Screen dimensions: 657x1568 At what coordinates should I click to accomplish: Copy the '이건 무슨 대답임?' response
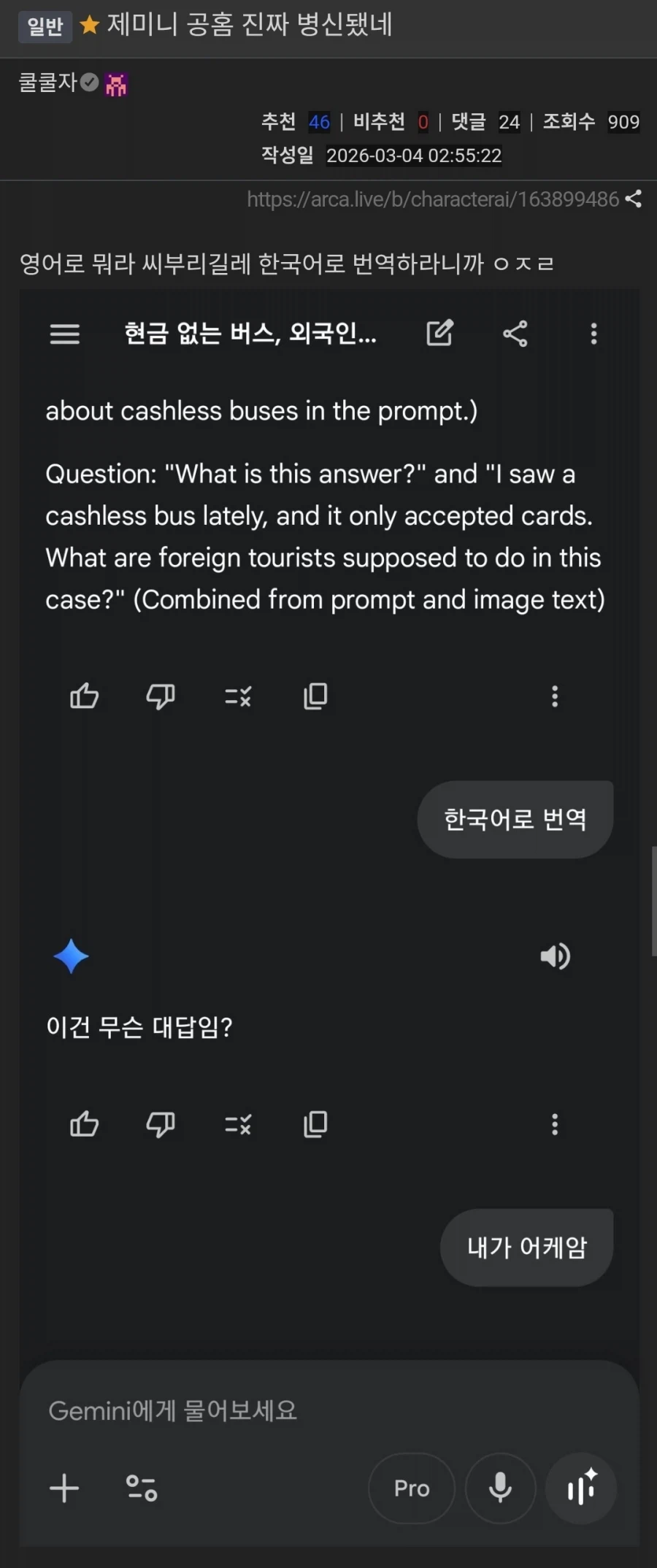[x=315, y=1124]
